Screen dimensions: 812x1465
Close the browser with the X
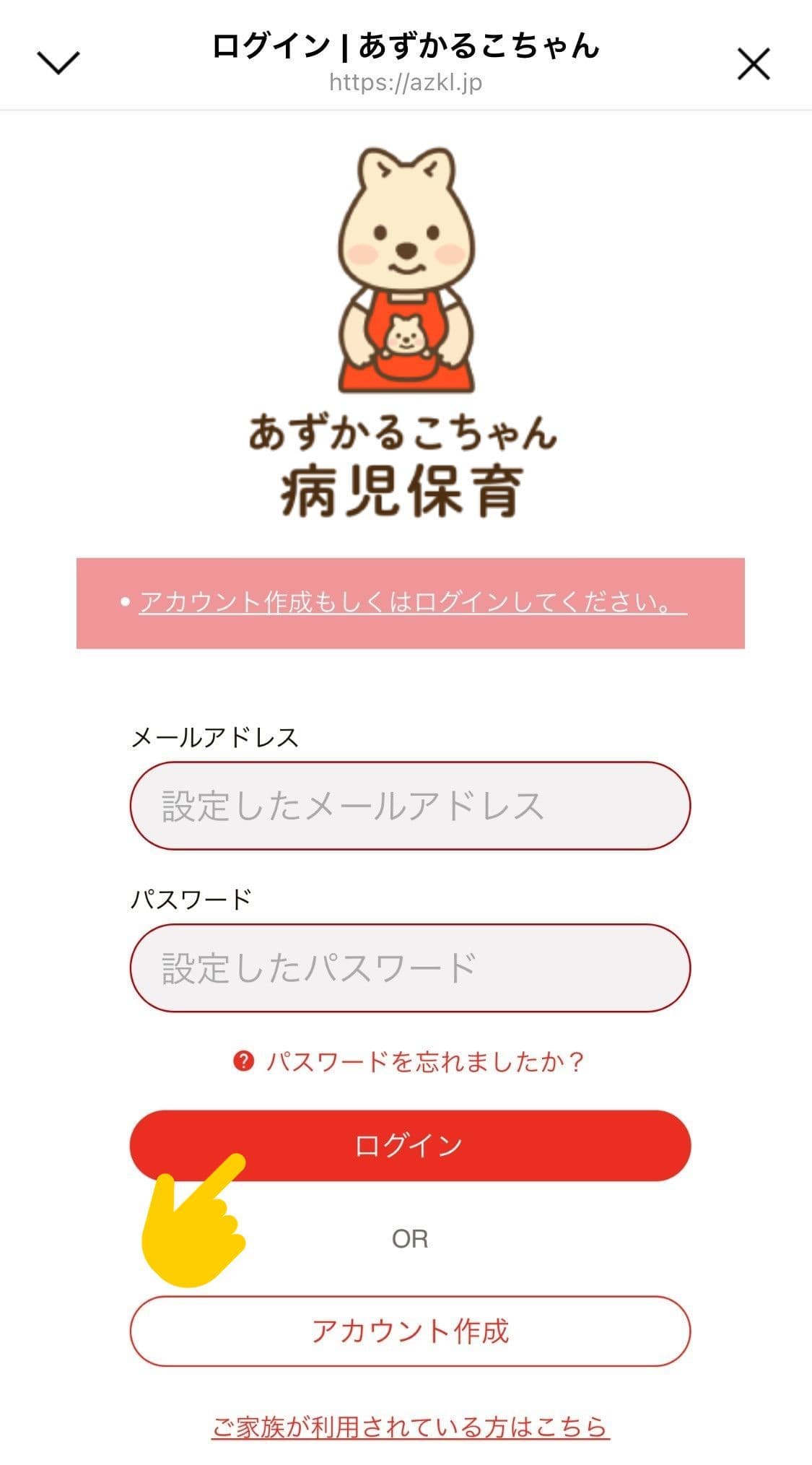pyautogui.click(x=754, y=64)
